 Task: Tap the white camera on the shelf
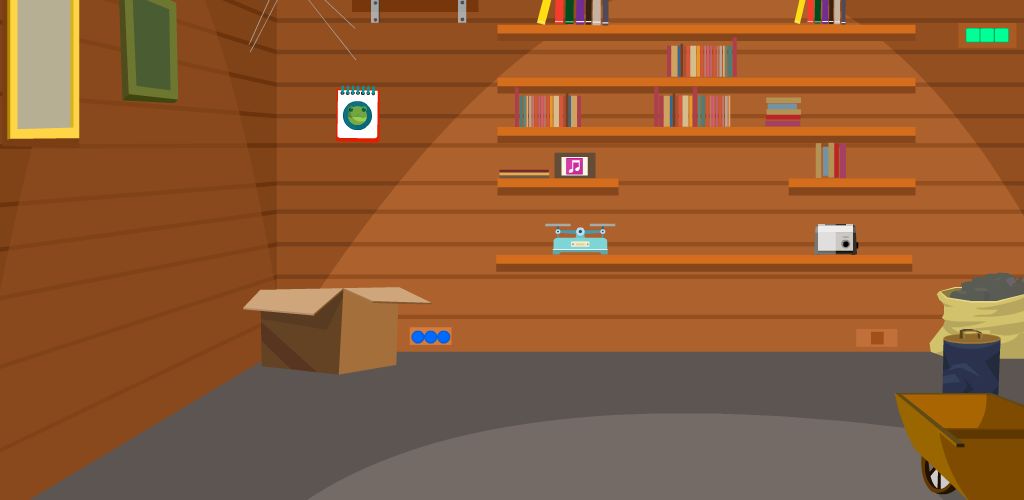pyautogui.click(x=835, y=239)
